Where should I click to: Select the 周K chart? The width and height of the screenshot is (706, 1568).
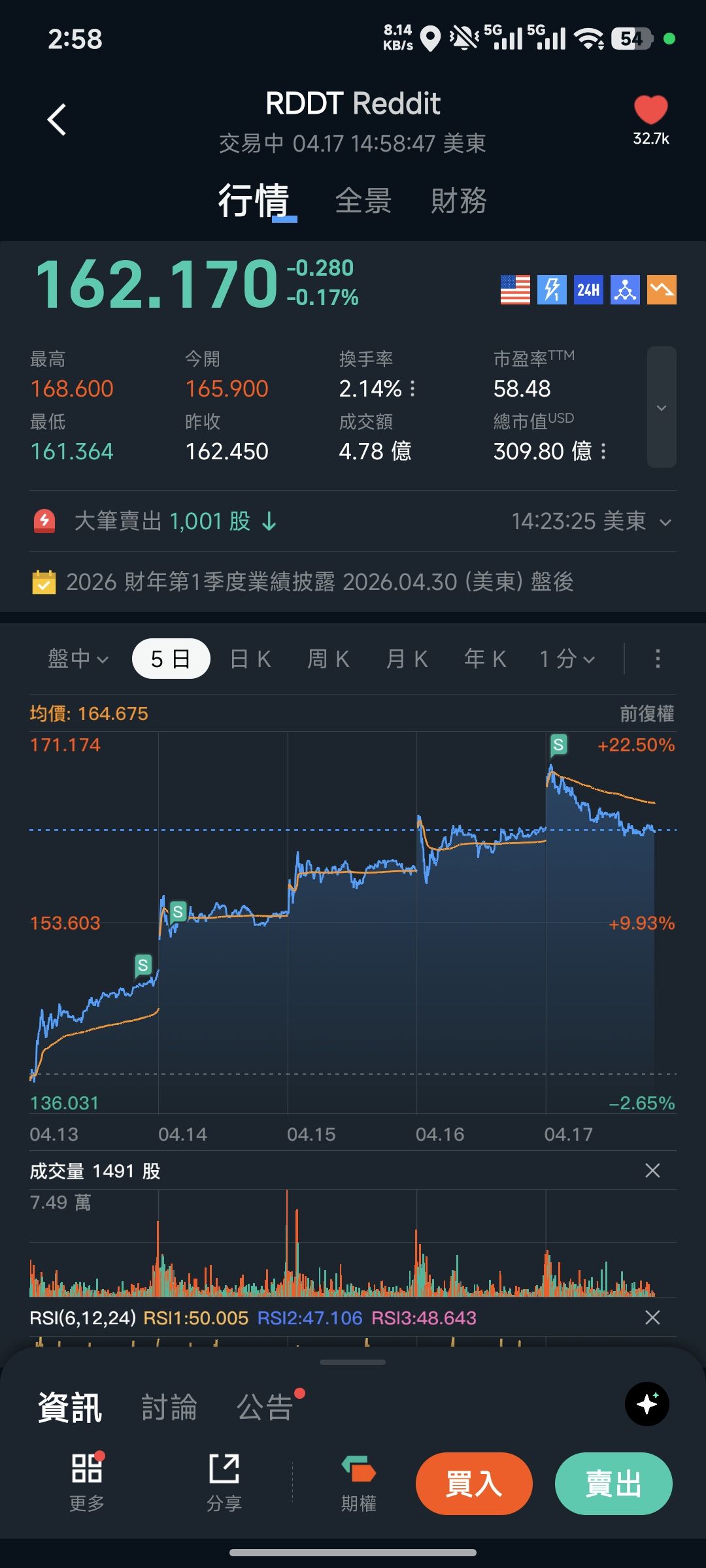click(328, 659)
